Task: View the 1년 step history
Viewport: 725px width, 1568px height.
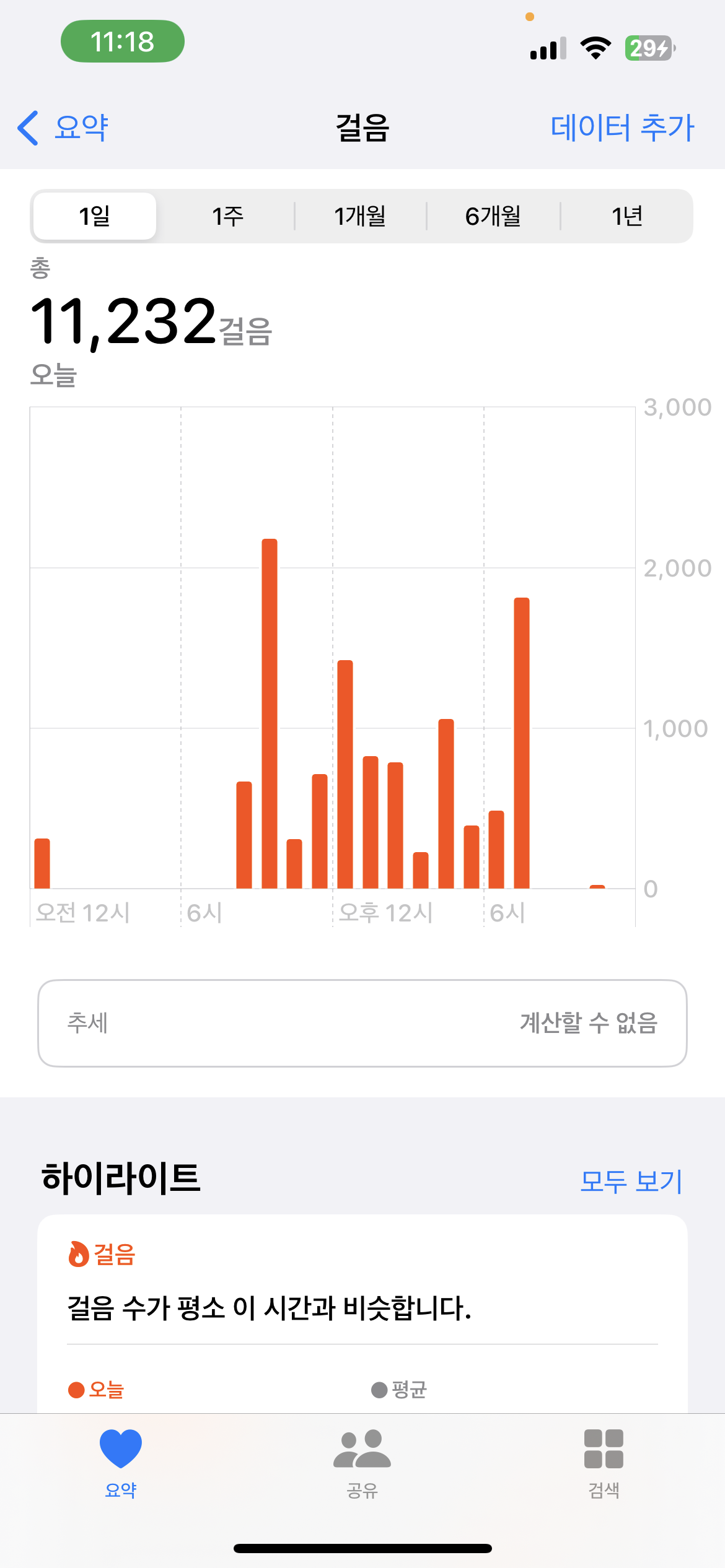Action: coord(626,216)
